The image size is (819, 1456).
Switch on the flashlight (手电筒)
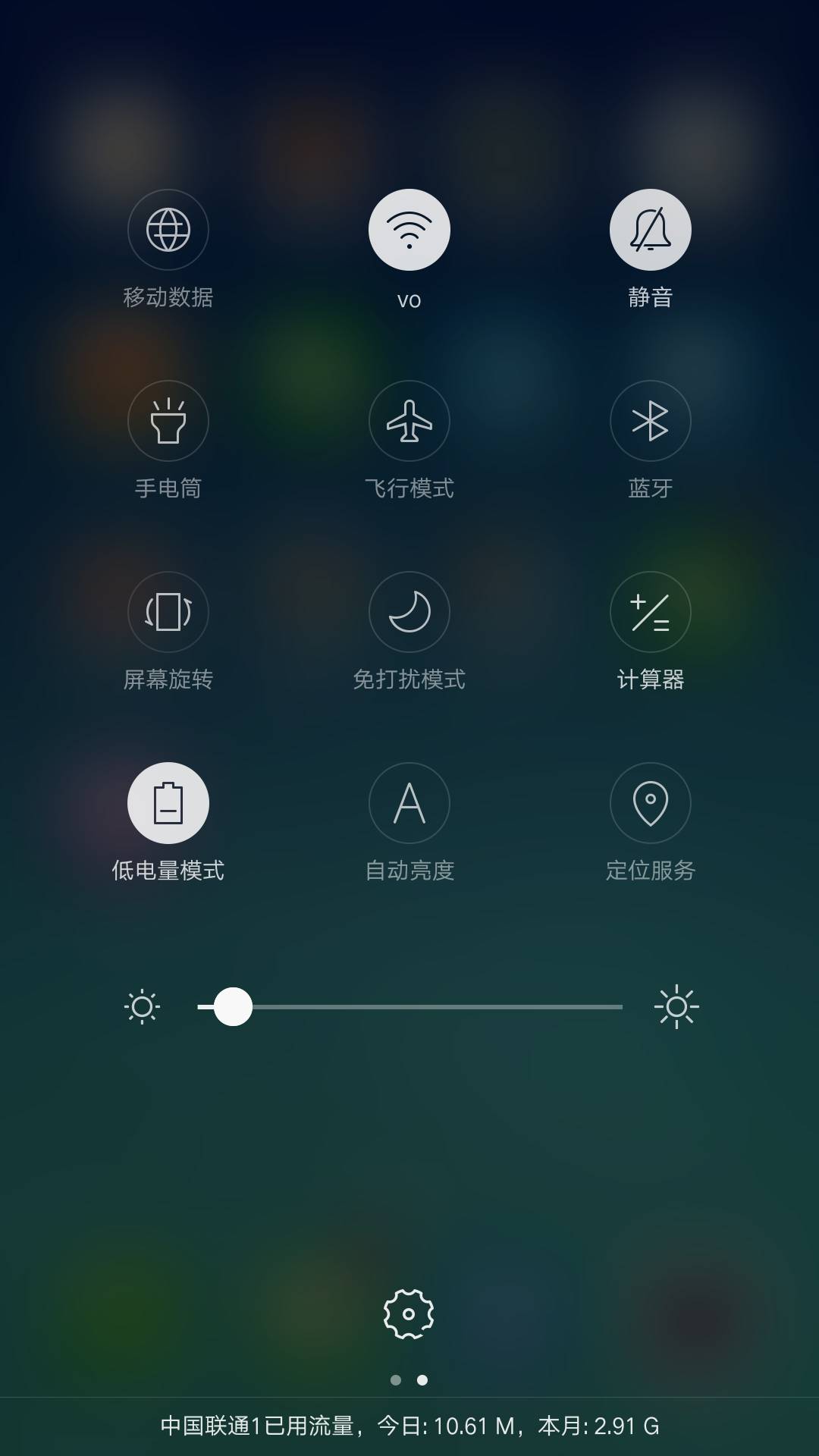point(168,421)
